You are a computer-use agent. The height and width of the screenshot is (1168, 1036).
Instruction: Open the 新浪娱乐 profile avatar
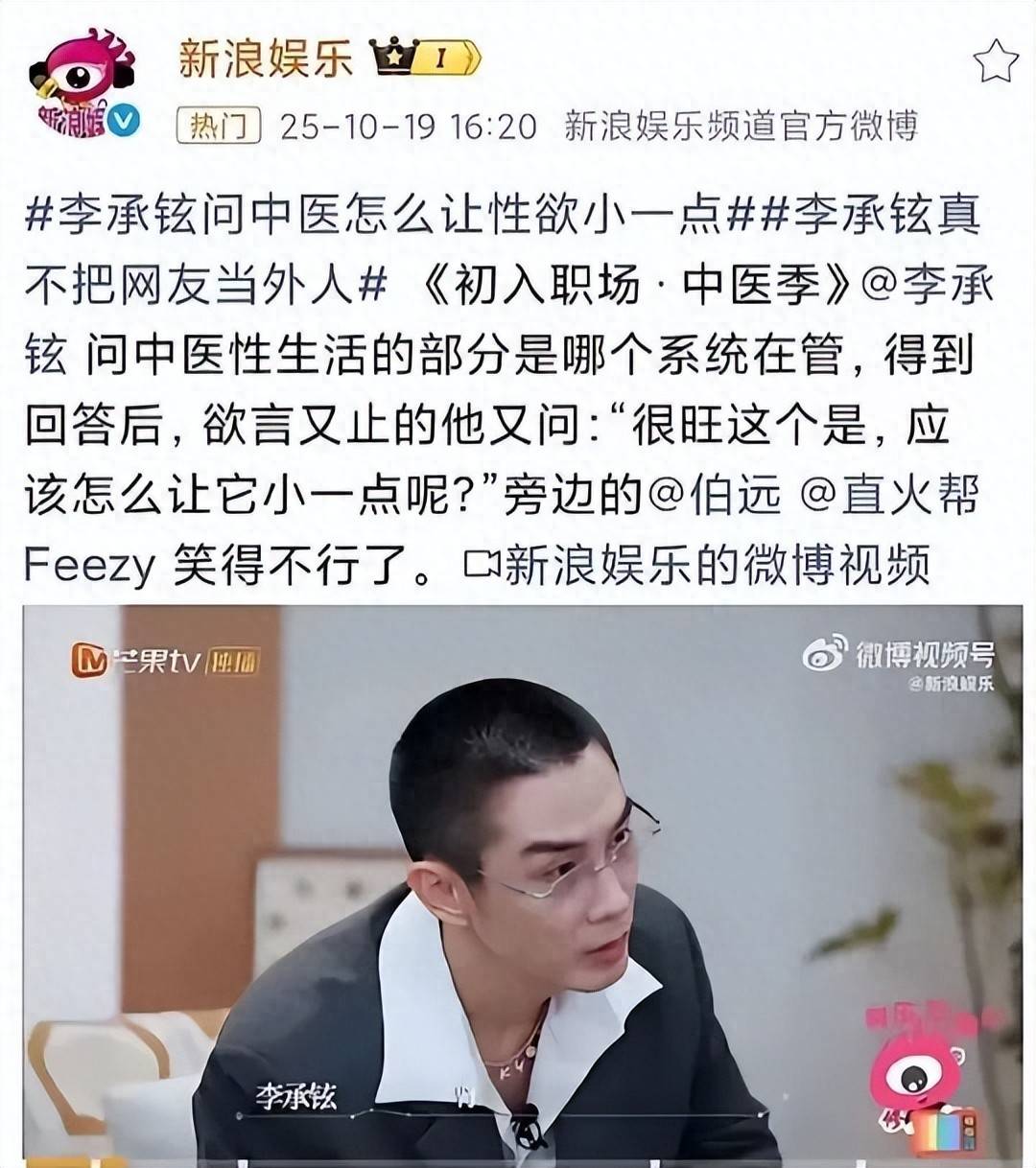tap(83, 84)
